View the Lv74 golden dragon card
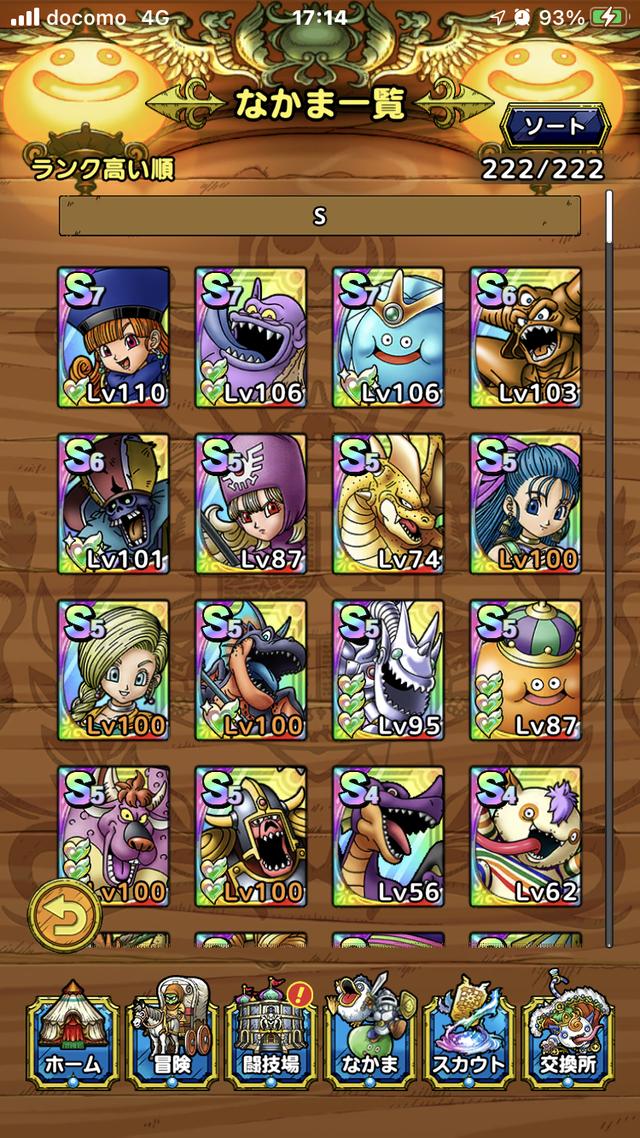 (x=388, y=504)
